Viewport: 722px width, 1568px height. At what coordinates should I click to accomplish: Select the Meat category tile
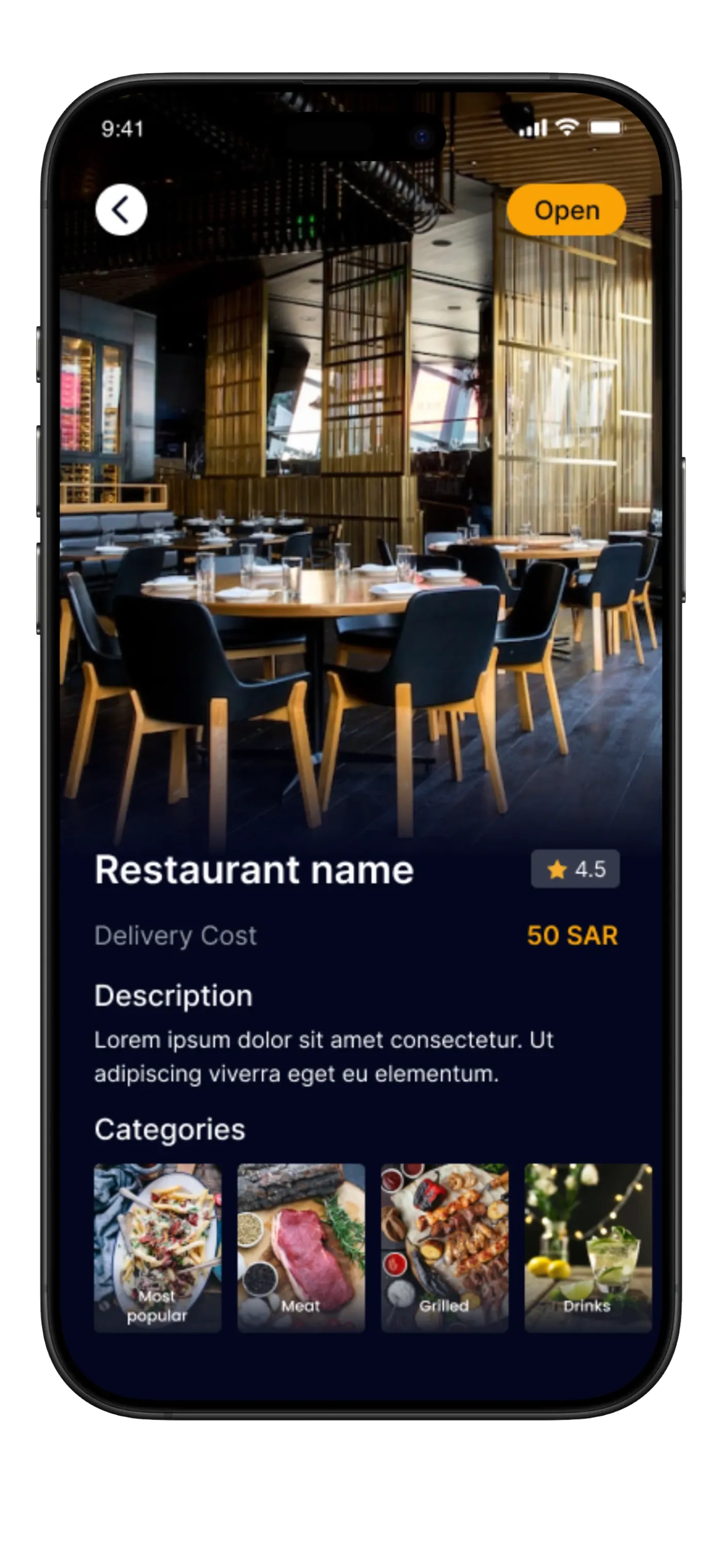301,1248
